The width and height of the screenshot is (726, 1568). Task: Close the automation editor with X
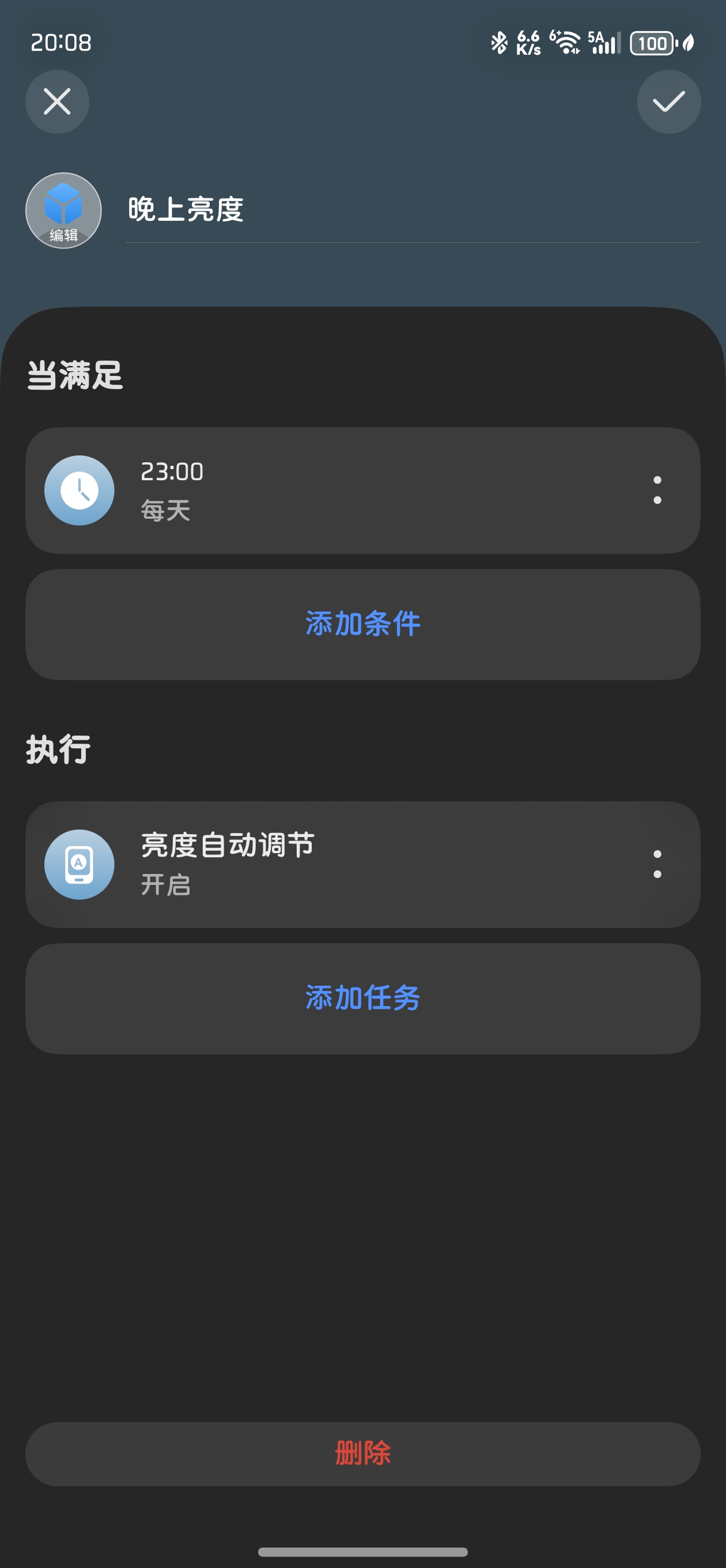57,101
